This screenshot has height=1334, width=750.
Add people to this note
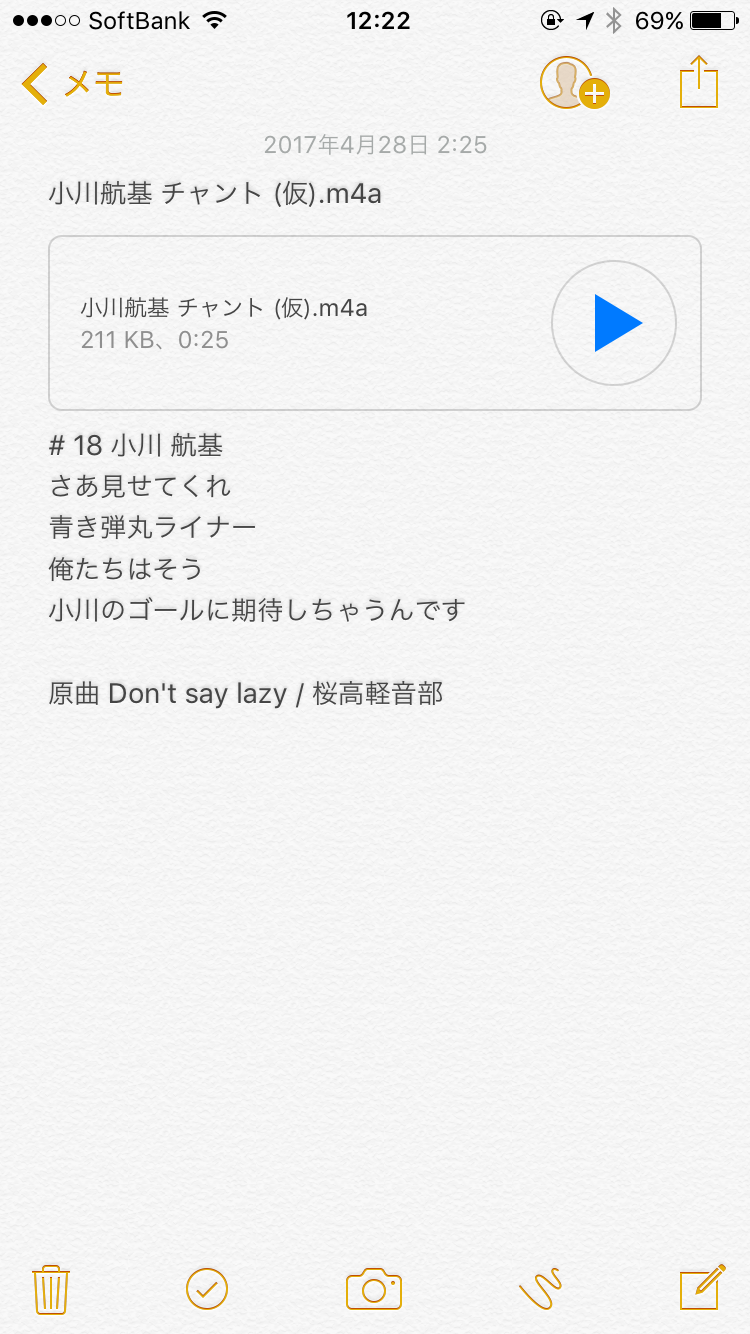tap(574, 83)
